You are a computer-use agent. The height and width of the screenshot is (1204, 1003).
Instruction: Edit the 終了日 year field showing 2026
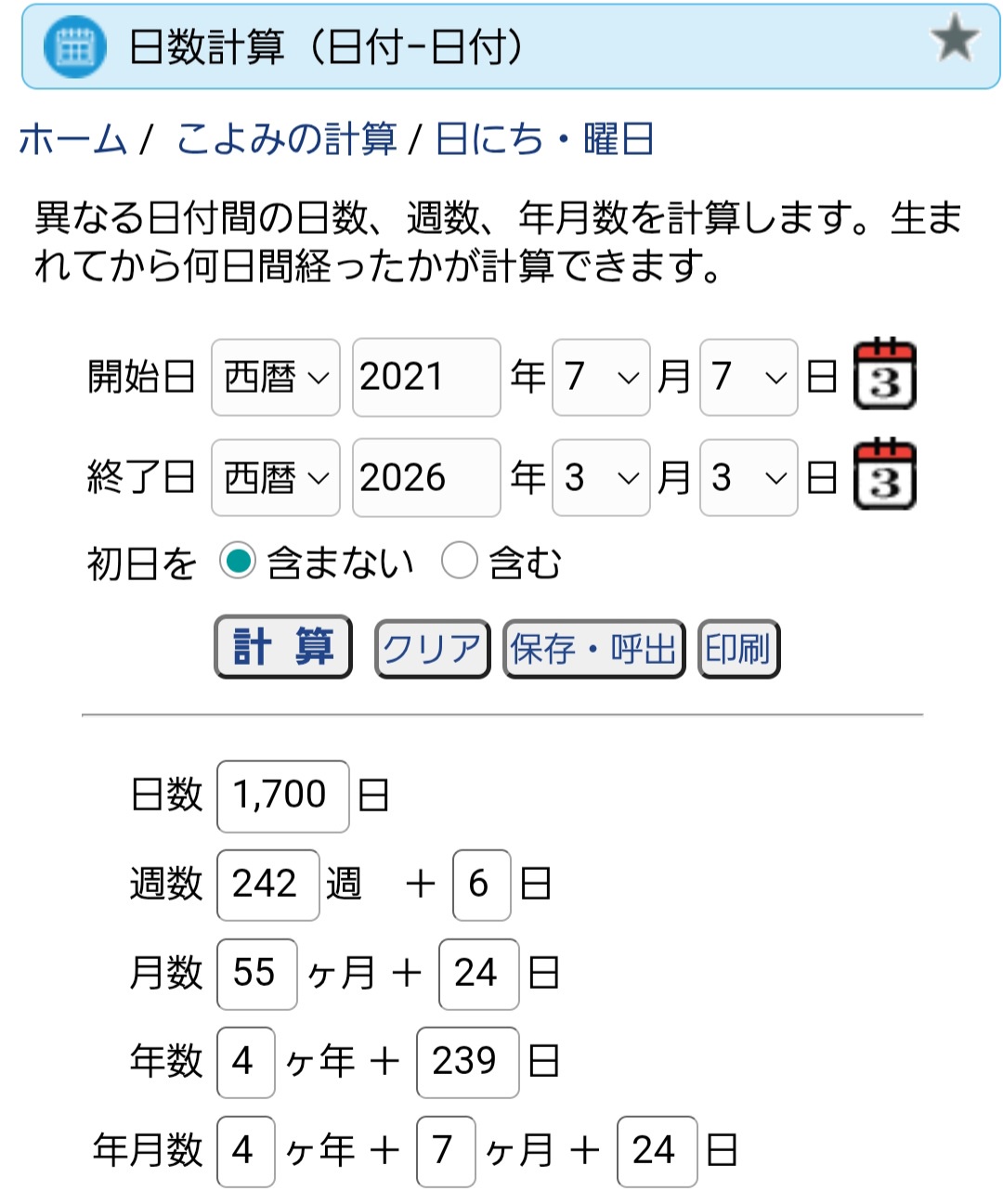425,478
